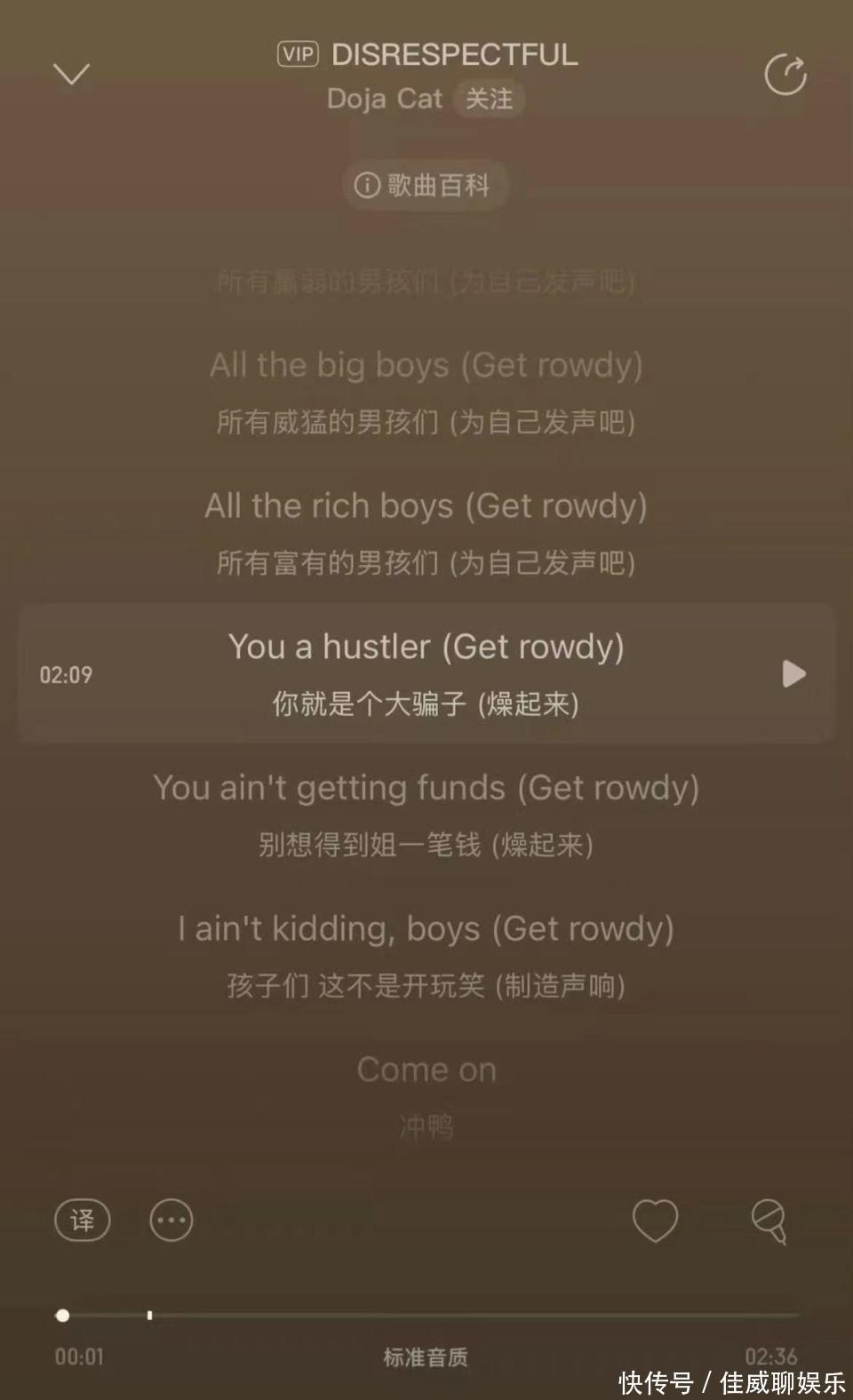Open the 歌曲百科 song encyclopedia chip
This screenshot has height=1400, width=853.
click(x=424, y=185)
